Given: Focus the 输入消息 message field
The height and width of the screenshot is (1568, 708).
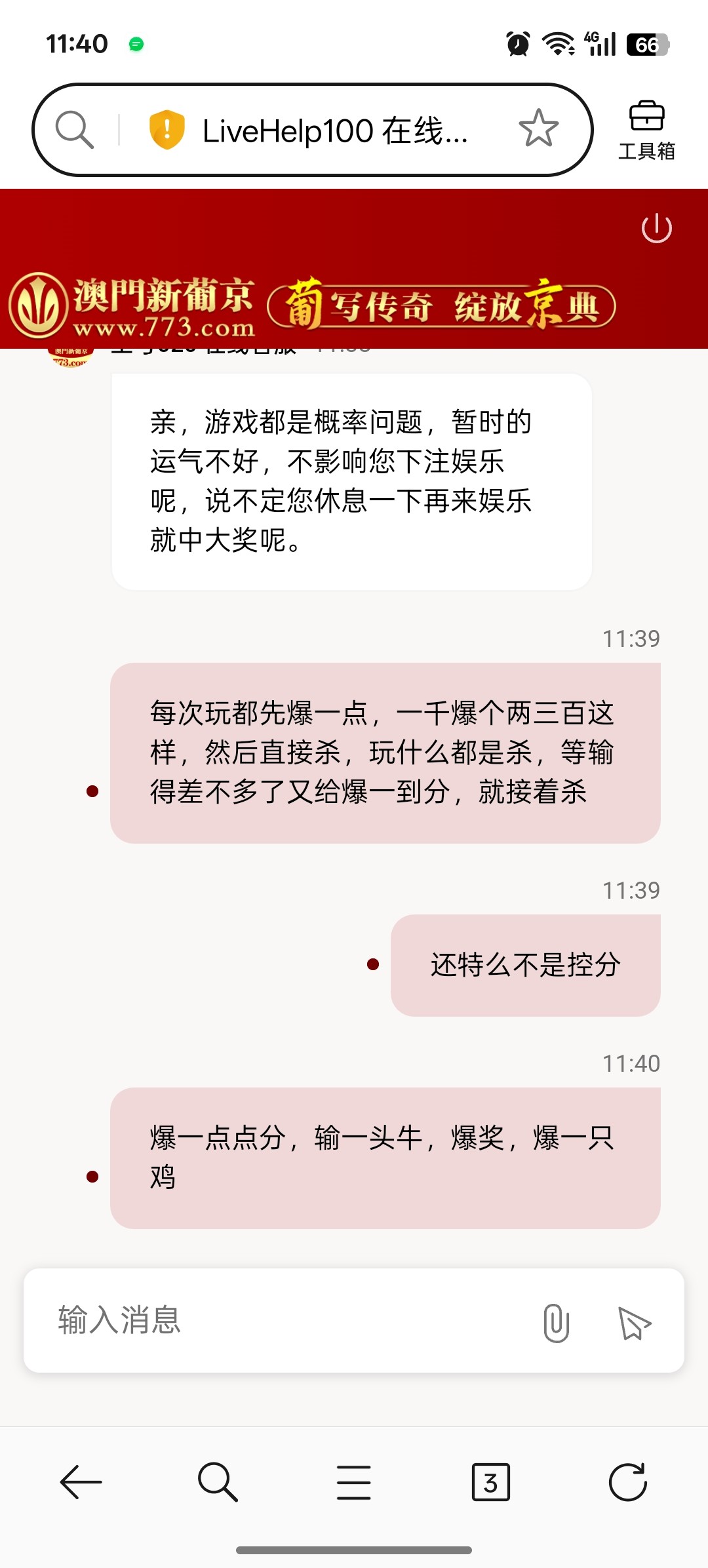Looking at the screenshot, I should pyautogui.click(x=282, y=1320).
